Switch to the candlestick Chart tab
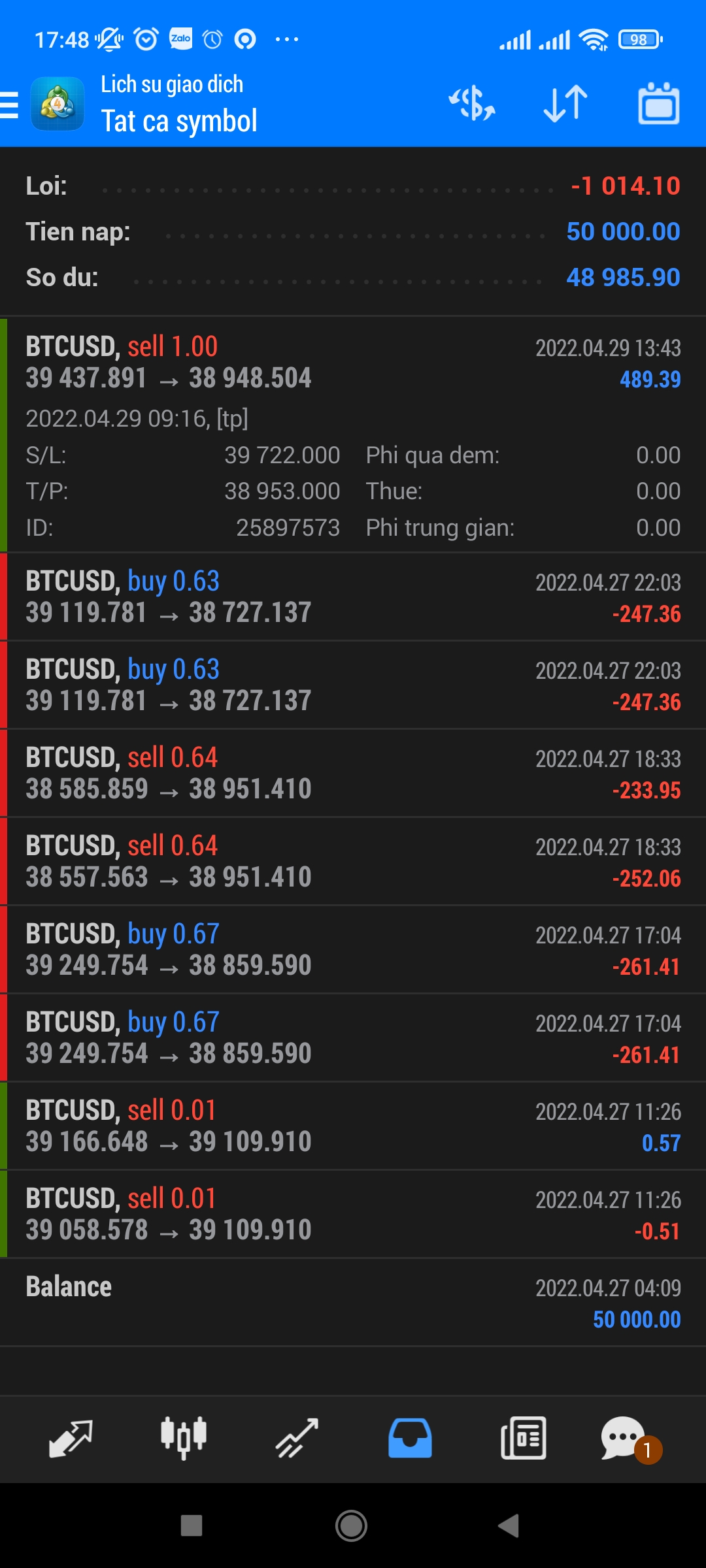The image size is (706, 1568). [x=184, y=1438]
